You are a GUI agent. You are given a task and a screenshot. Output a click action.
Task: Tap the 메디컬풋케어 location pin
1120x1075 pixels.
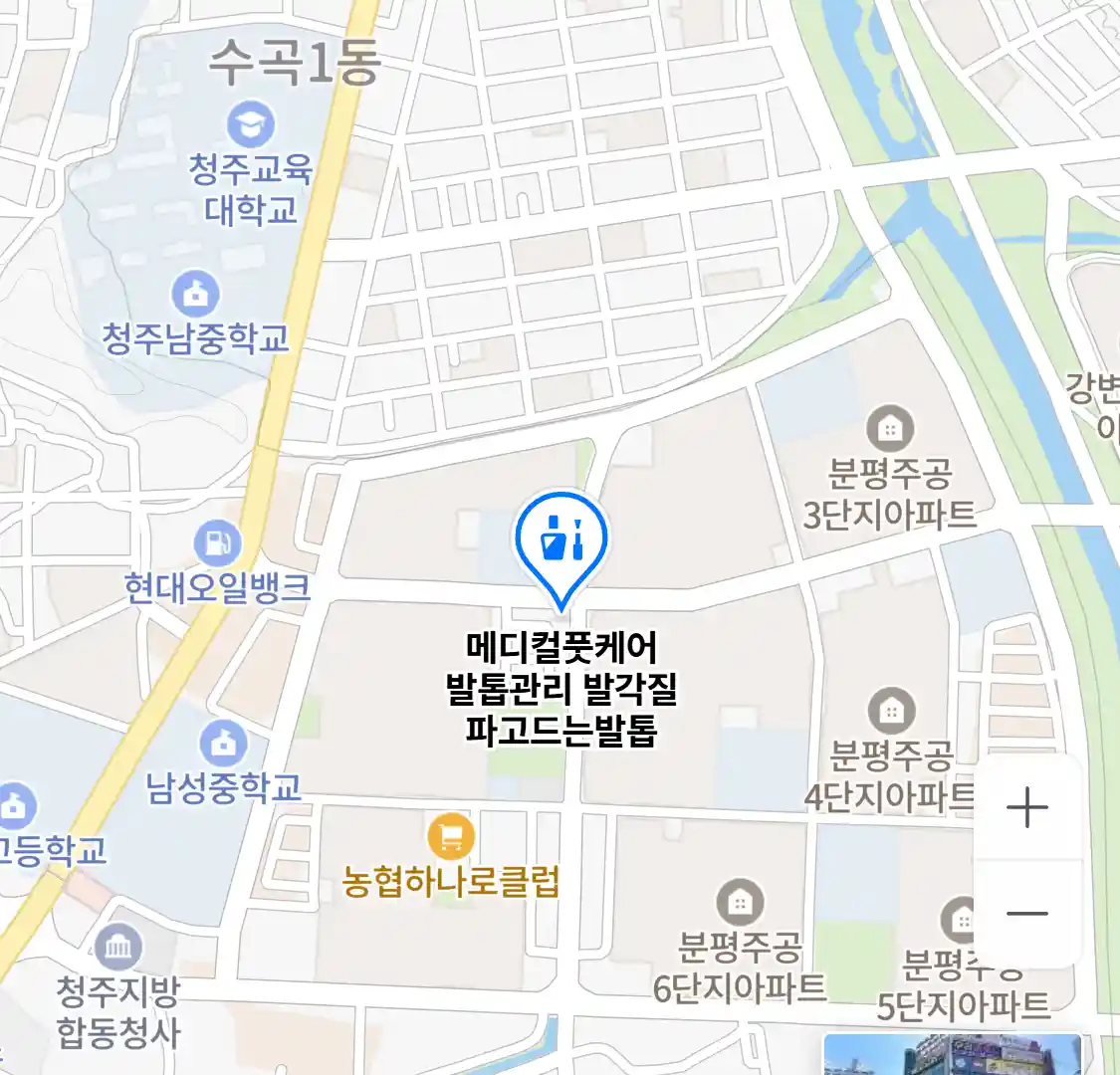pos(561,542)
